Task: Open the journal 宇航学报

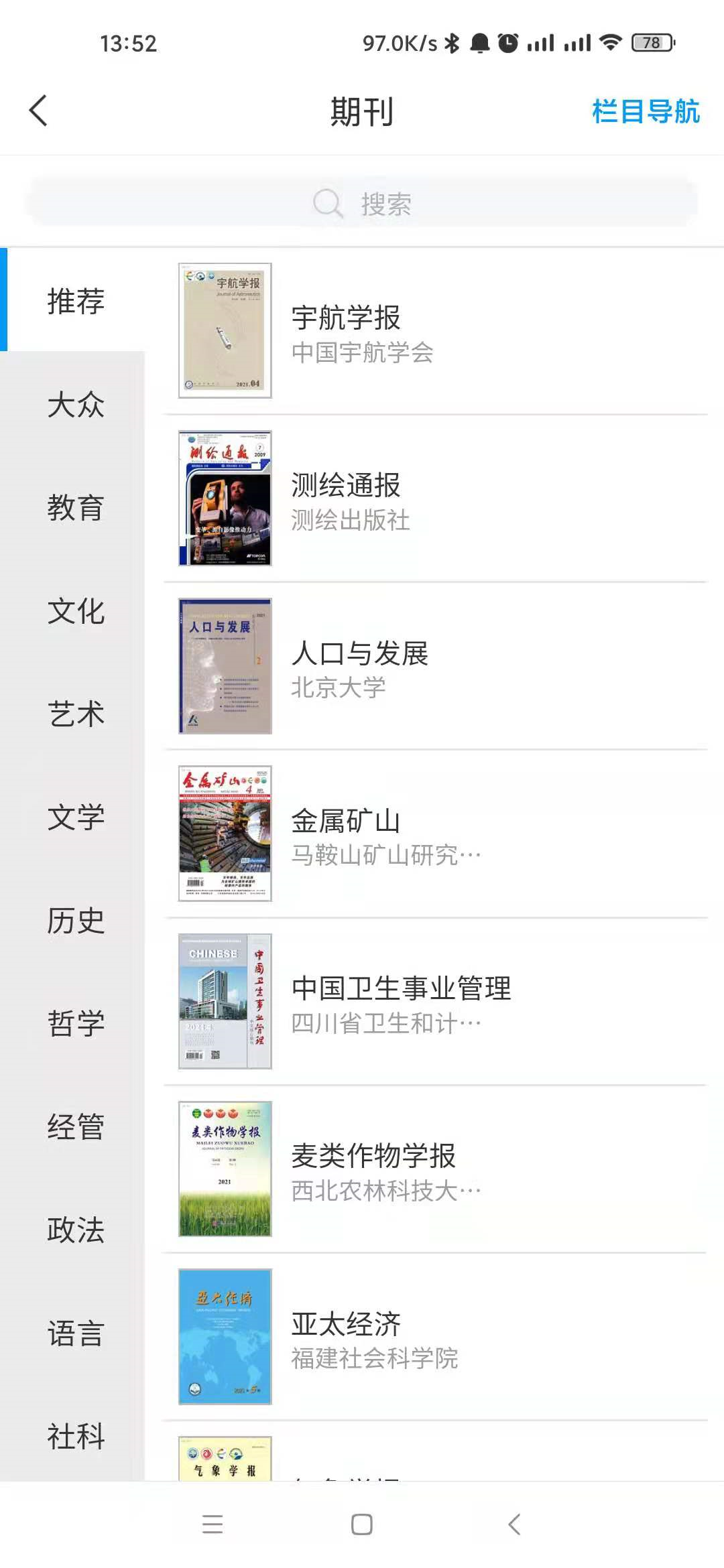Action: [436, 331]
